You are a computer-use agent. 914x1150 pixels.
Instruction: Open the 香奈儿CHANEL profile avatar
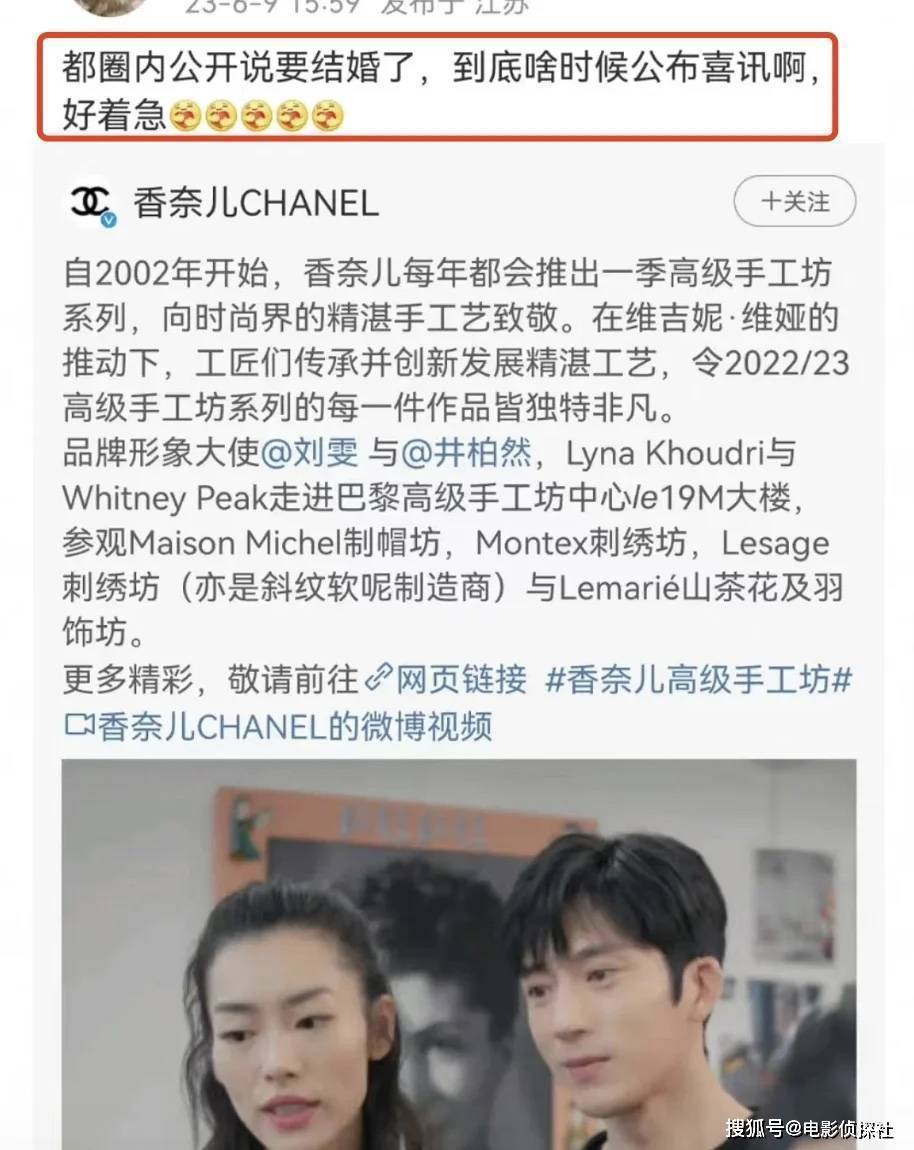coord(92,203)
